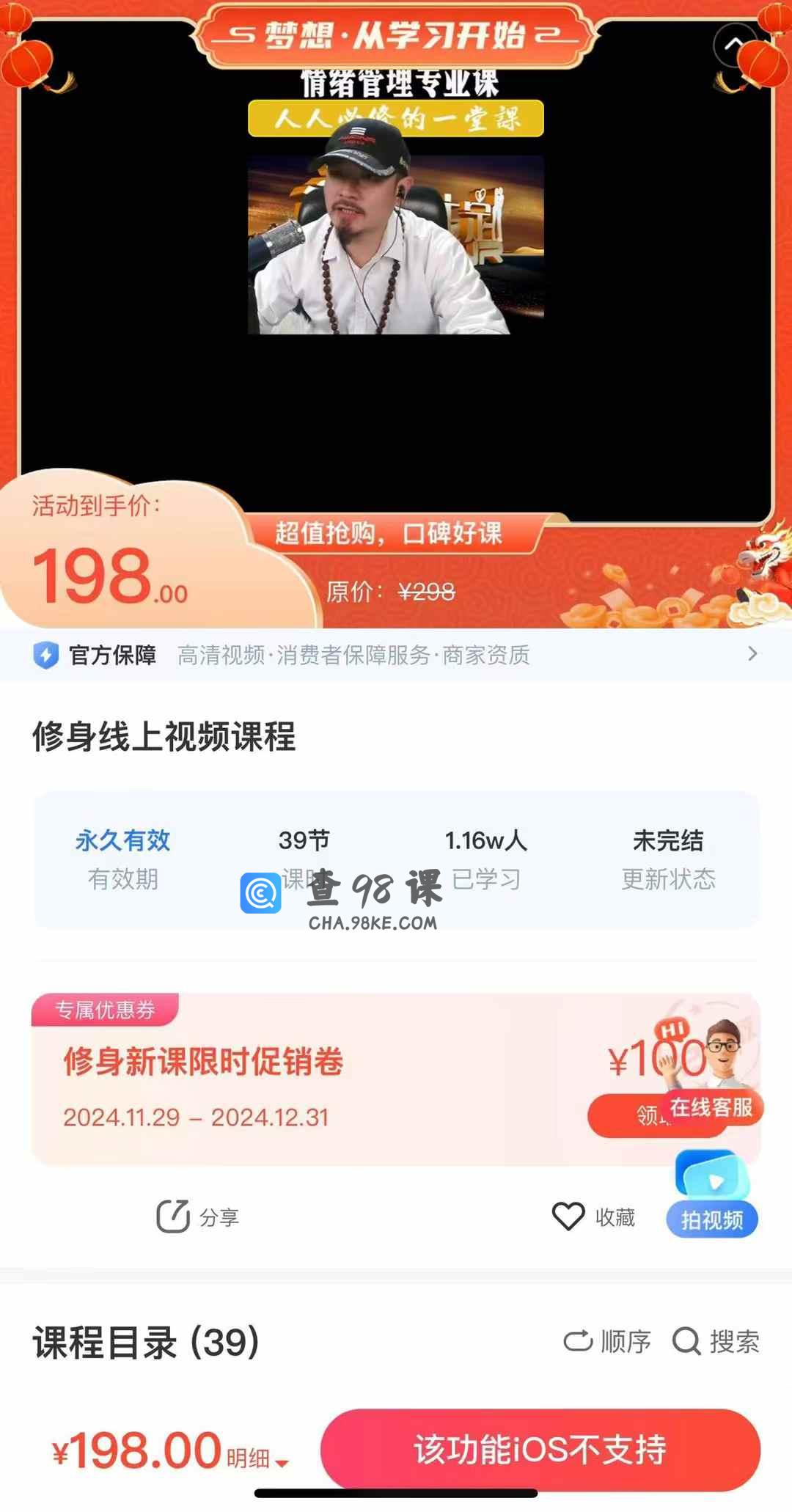The width and height of the screenshot is (792, 1512).
Task: Add the course to 收藏 favorites
Action: [x=594, y=1217]
